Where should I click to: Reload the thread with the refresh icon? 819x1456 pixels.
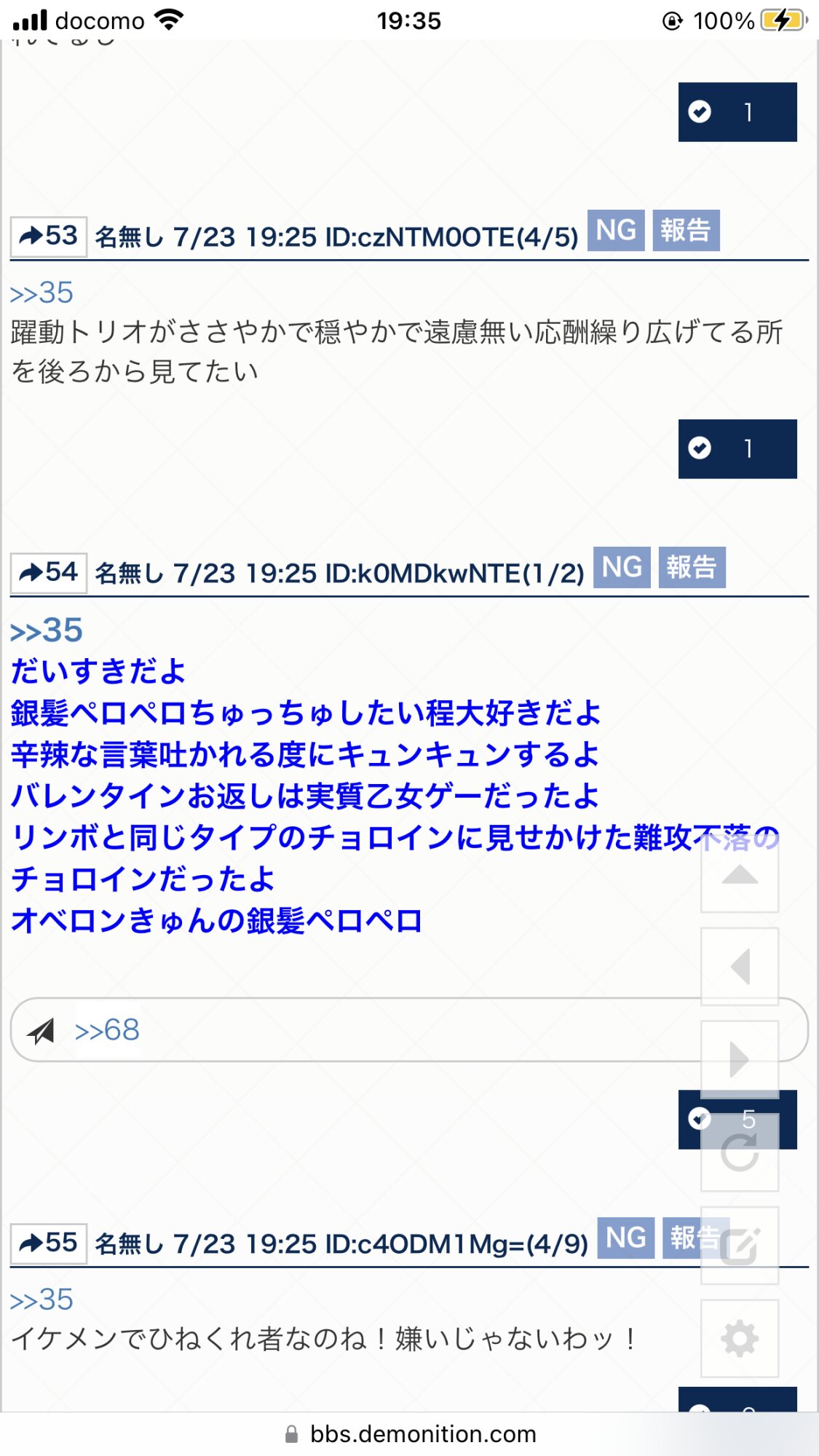740,1152
